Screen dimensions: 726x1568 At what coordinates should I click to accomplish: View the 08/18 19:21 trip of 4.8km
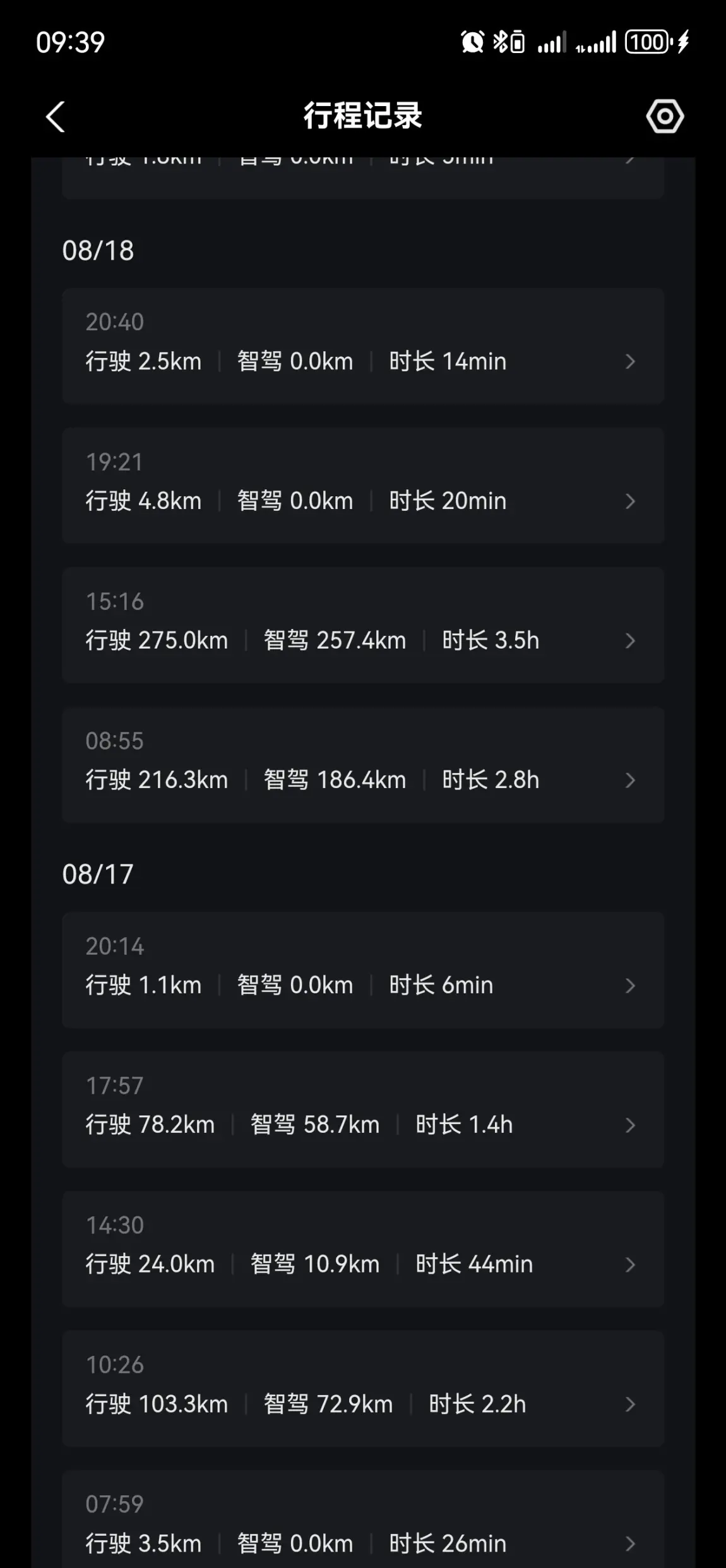pyautogui.click(x=362, y=485)
